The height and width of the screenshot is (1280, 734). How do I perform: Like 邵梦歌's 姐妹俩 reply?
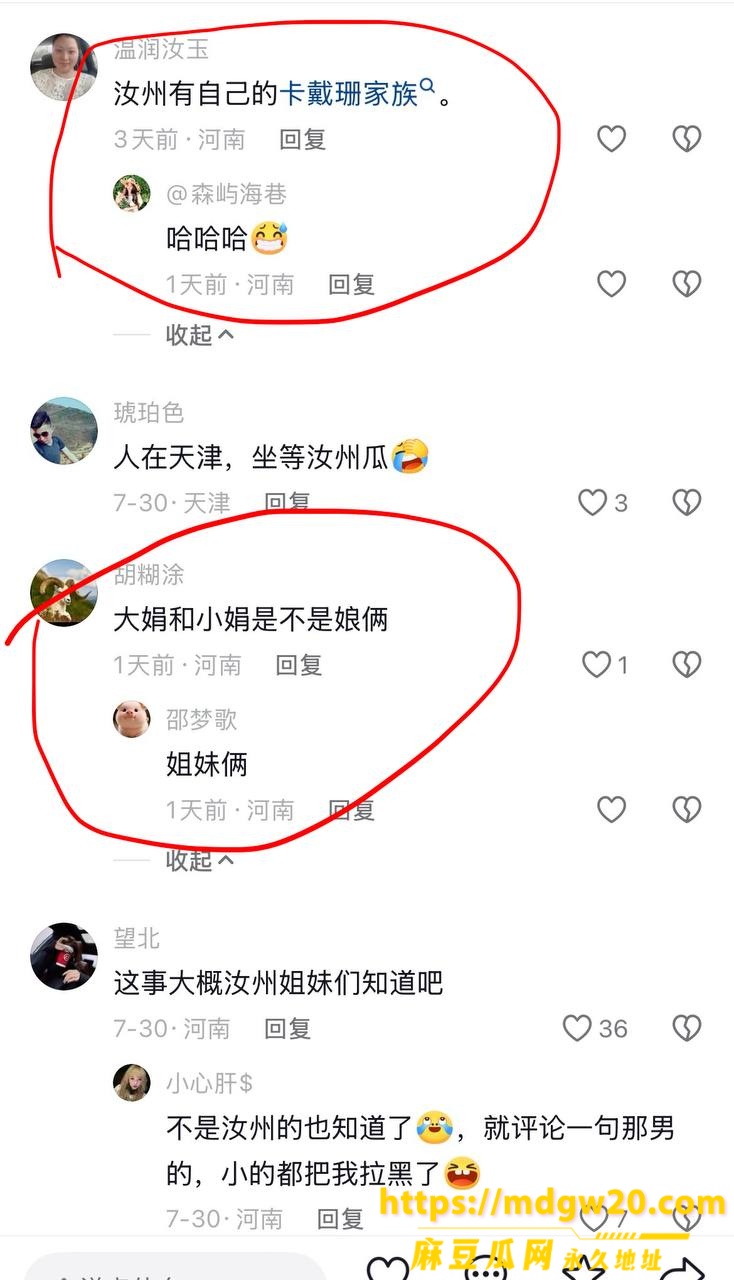pos(611,809)
